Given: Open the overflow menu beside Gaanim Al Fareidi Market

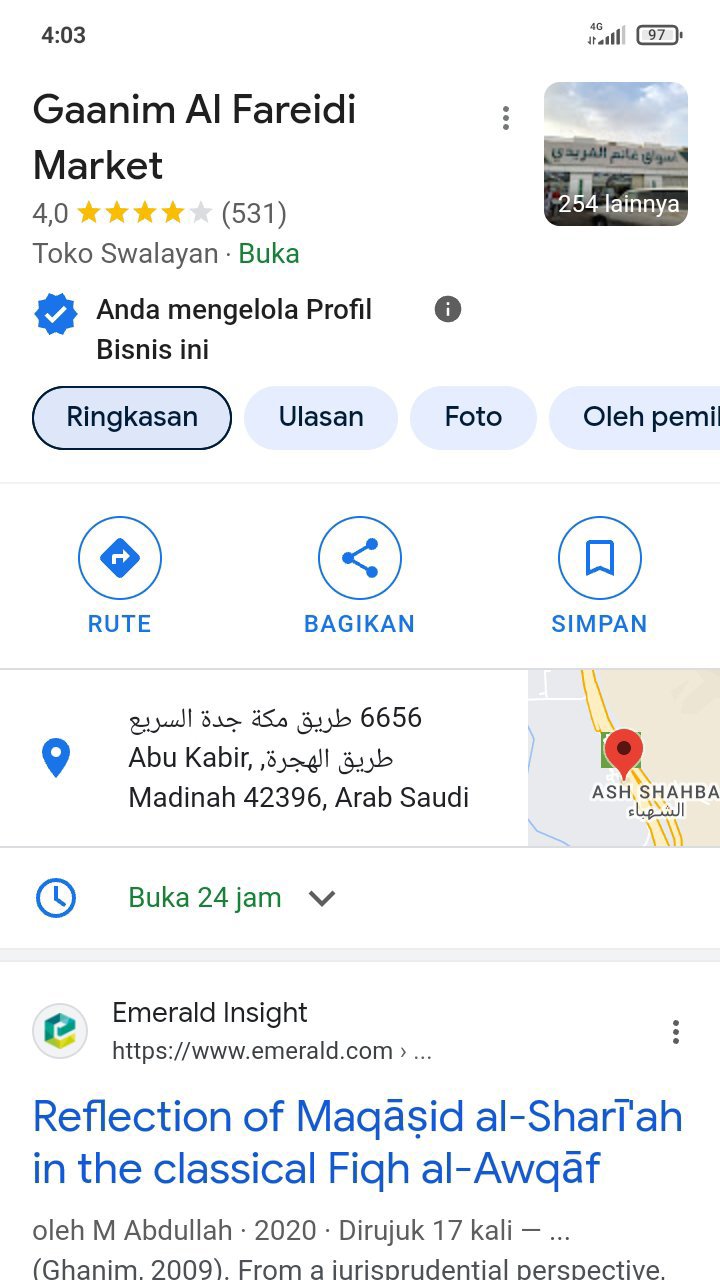Looking at the screenshot, I should (506, 118).
